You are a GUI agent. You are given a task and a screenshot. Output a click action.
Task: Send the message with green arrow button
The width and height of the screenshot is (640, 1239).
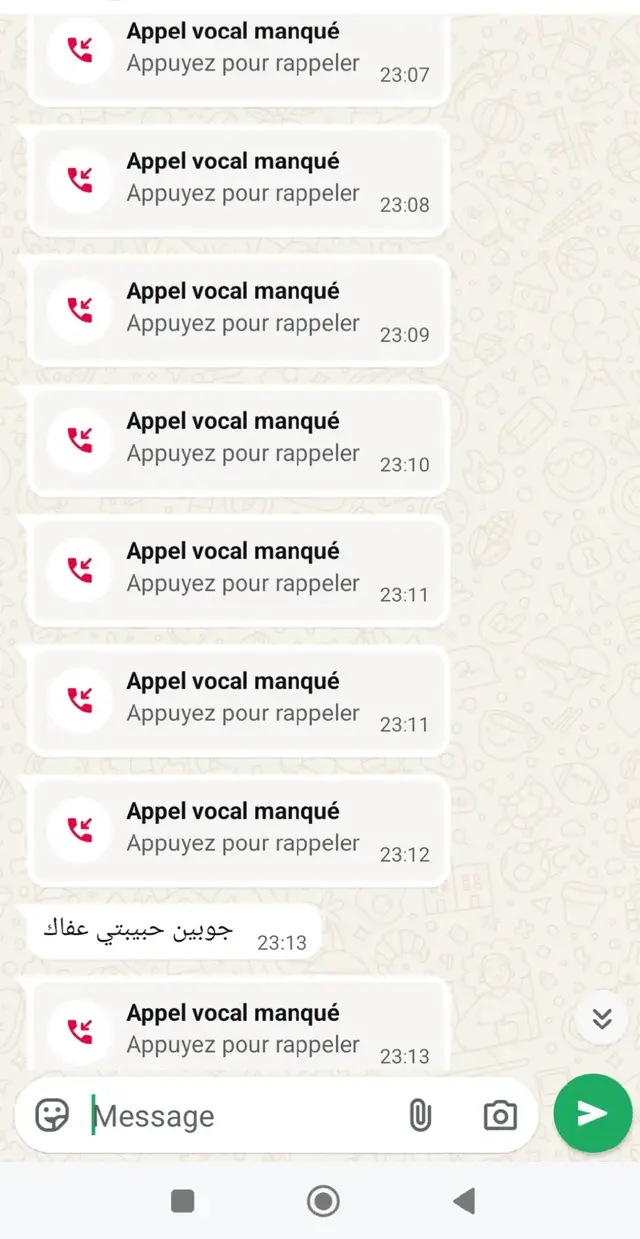point(593,1113)
